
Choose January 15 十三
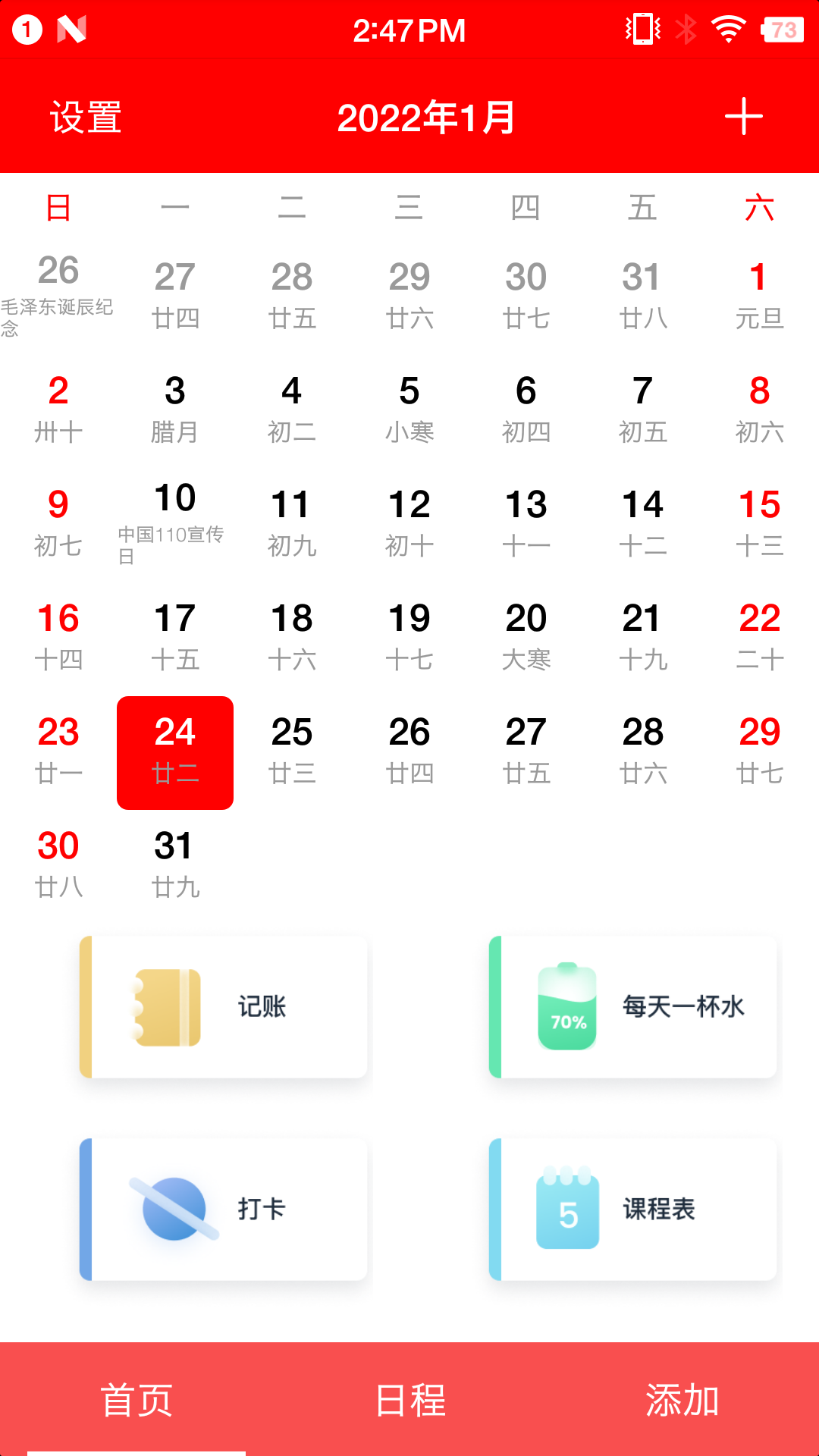tap(759, 523)
